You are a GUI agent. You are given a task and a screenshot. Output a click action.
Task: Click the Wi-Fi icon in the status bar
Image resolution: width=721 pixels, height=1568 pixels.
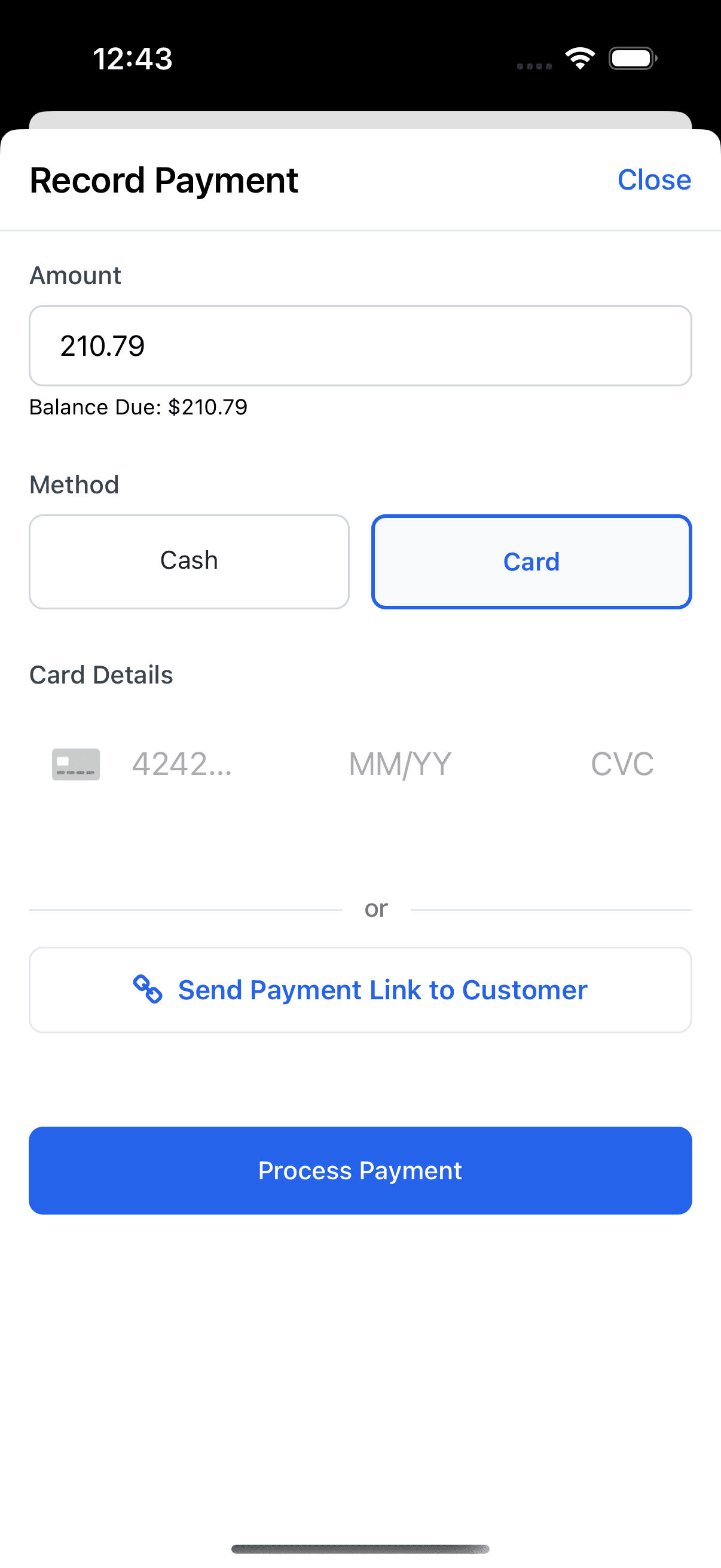click(x=580, y=58)
